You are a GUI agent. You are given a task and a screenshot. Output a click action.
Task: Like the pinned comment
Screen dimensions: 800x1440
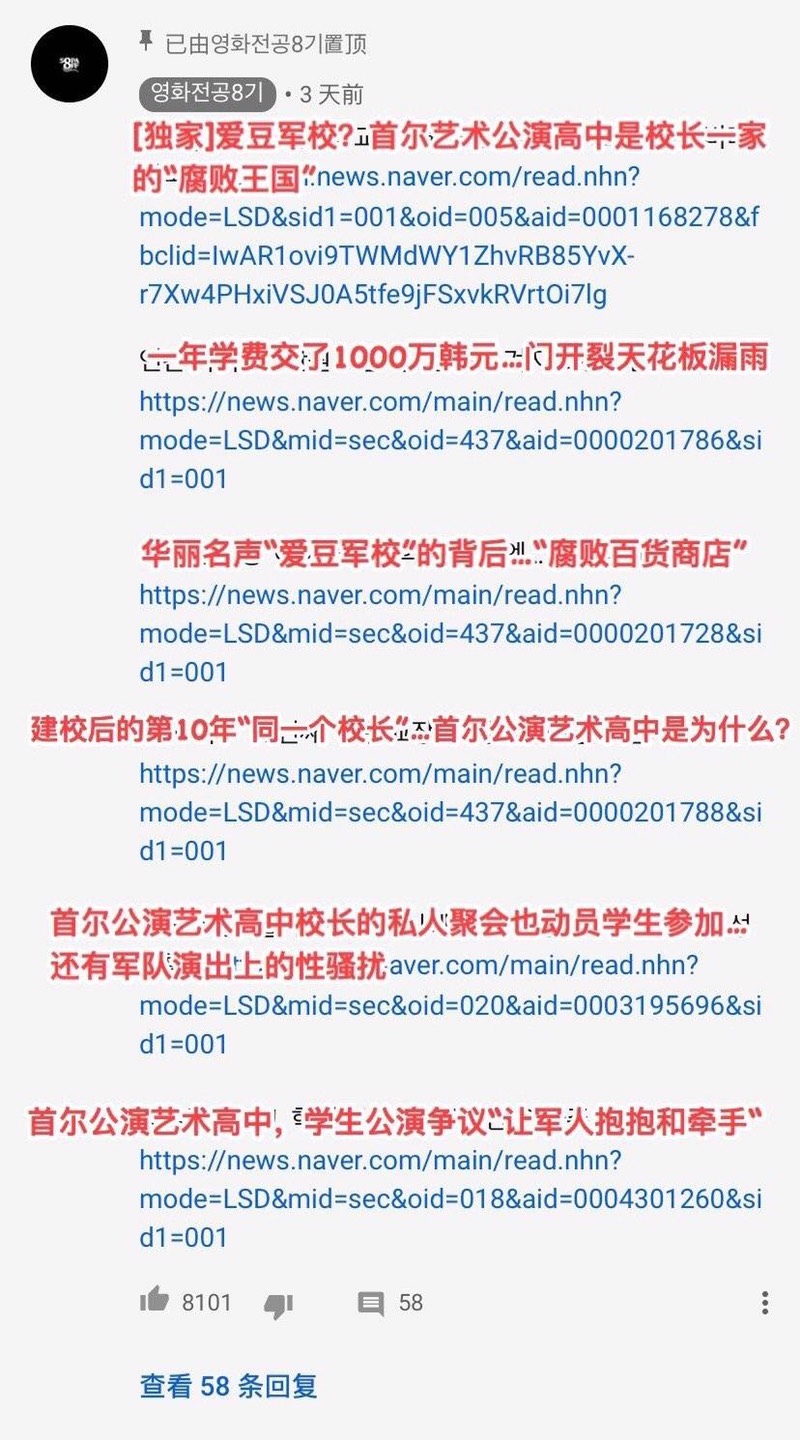point(155,1301)
